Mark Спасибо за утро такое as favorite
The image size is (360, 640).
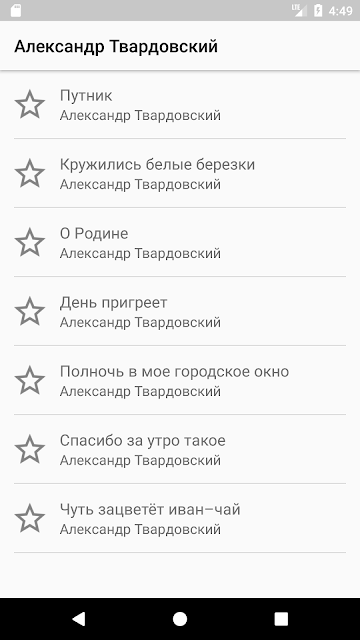point(29,449)
